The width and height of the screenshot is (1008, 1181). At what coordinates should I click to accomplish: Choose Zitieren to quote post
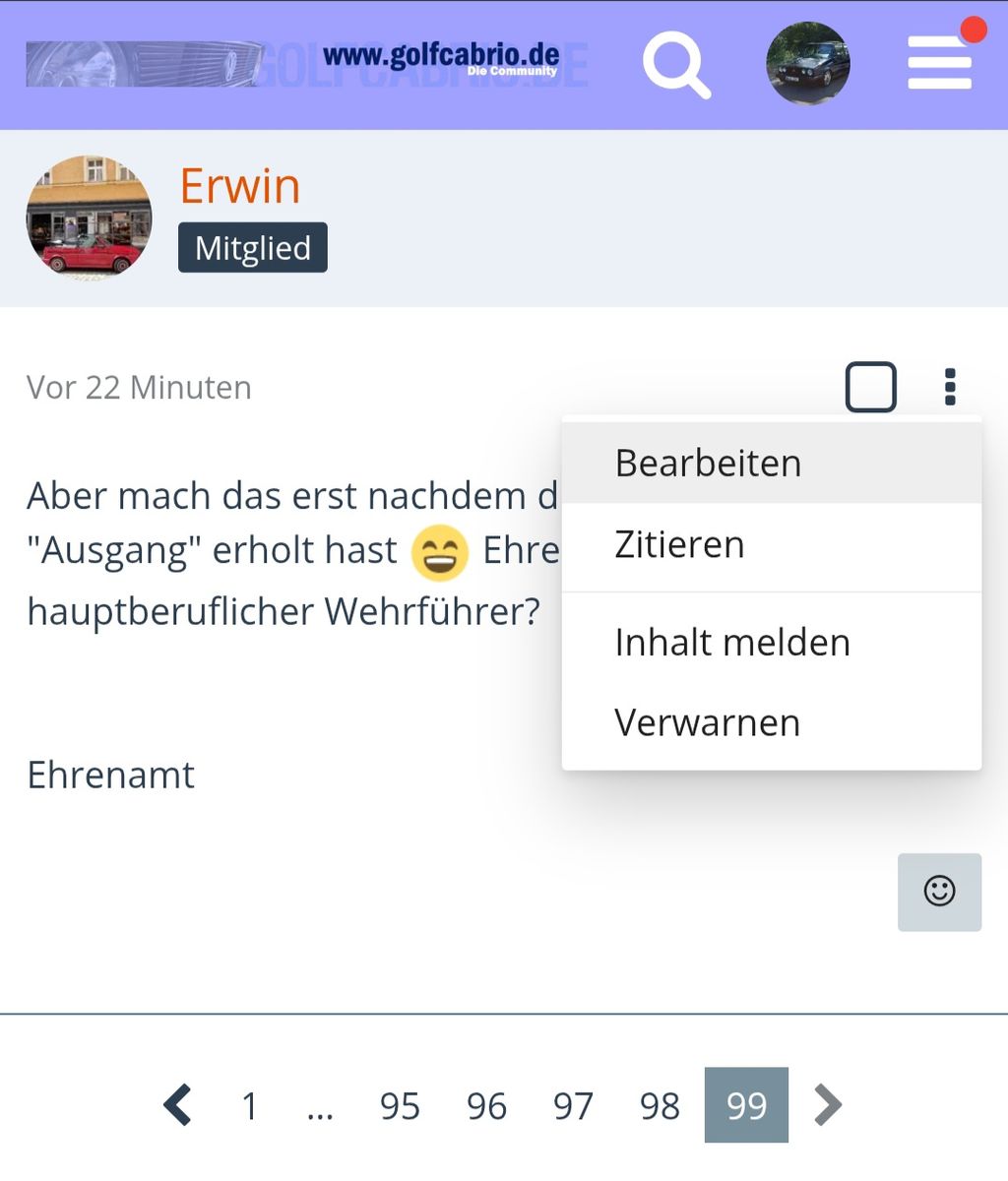click(x=679, y=544)
